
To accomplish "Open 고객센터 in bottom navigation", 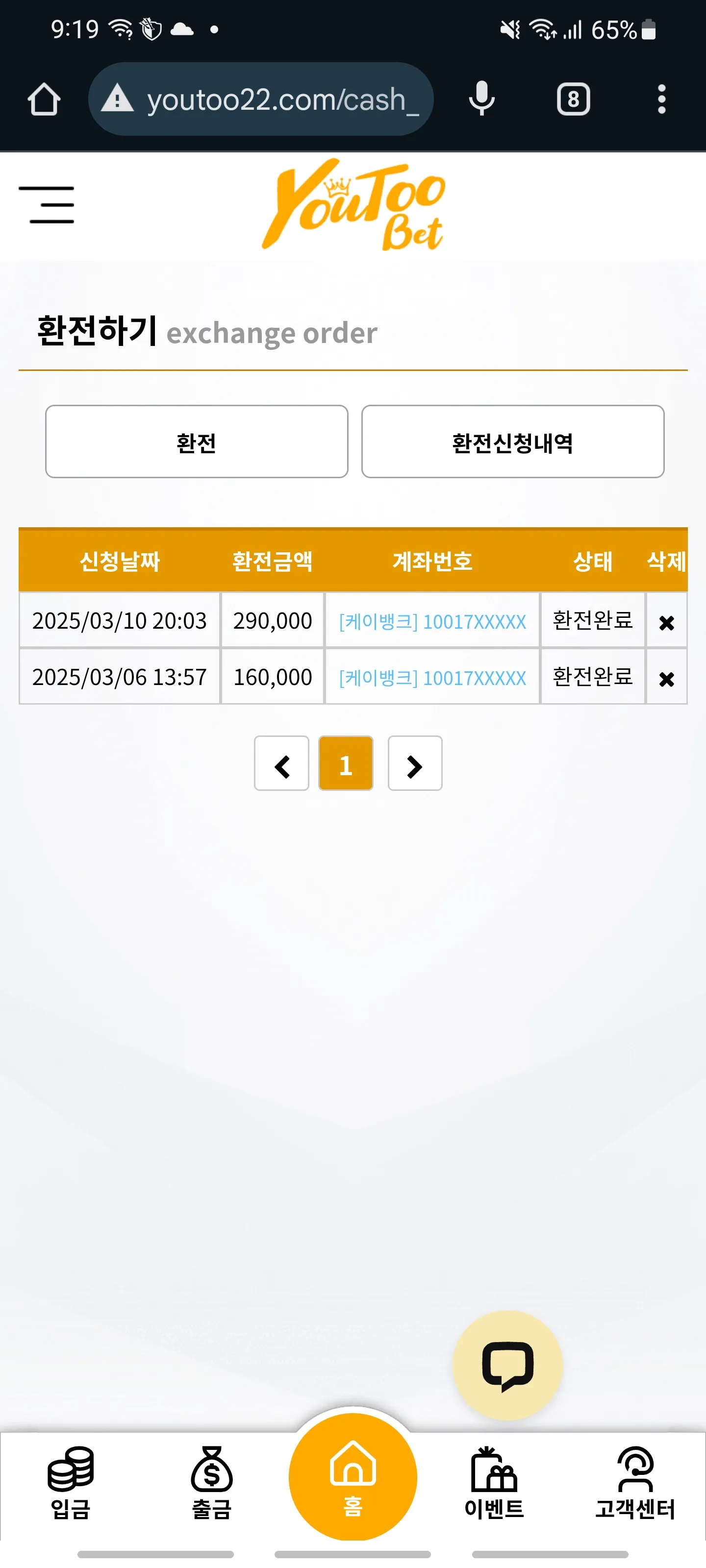I will [635, 1483].
